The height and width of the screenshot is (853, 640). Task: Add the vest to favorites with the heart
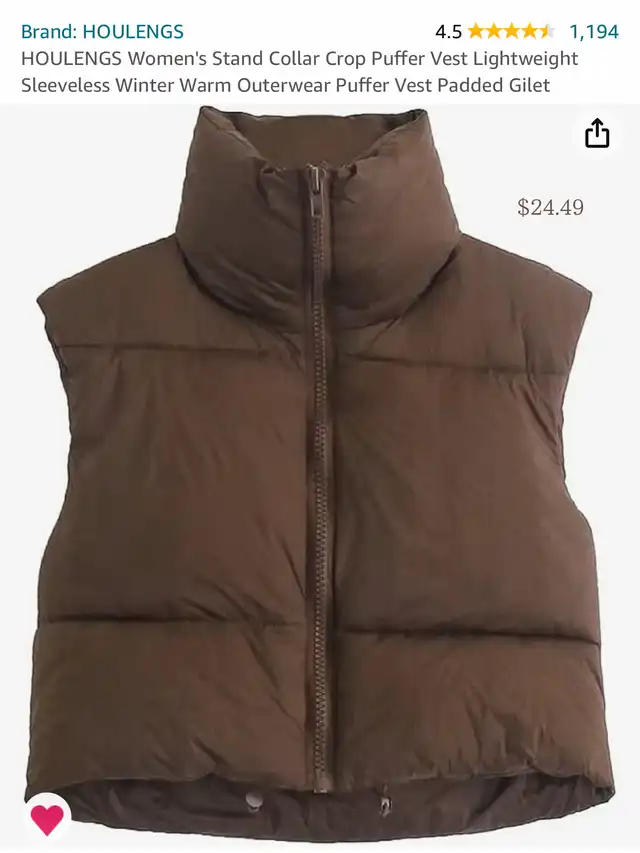coord(47,818)
